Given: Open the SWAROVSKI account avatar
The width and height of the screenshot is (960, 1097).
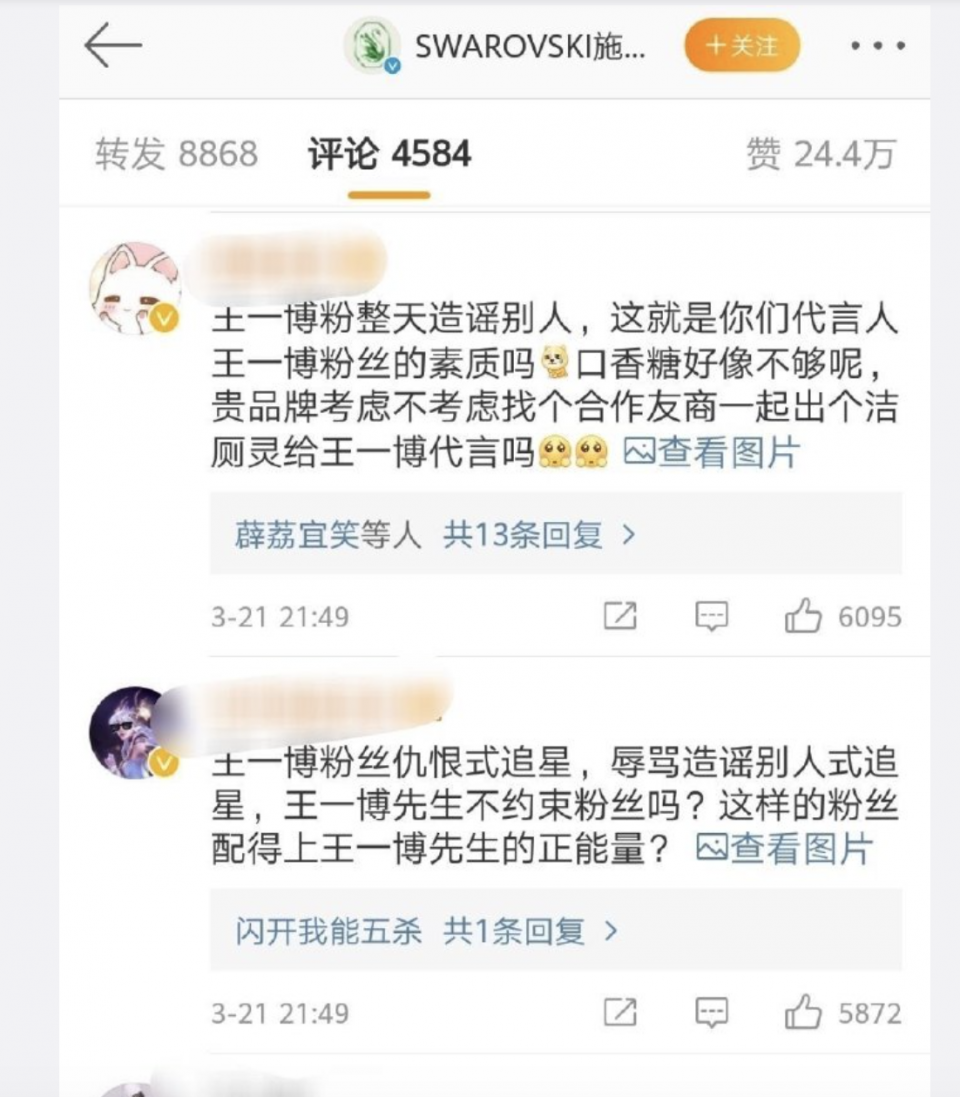Looking at the screenshot, I should (372, 46).
